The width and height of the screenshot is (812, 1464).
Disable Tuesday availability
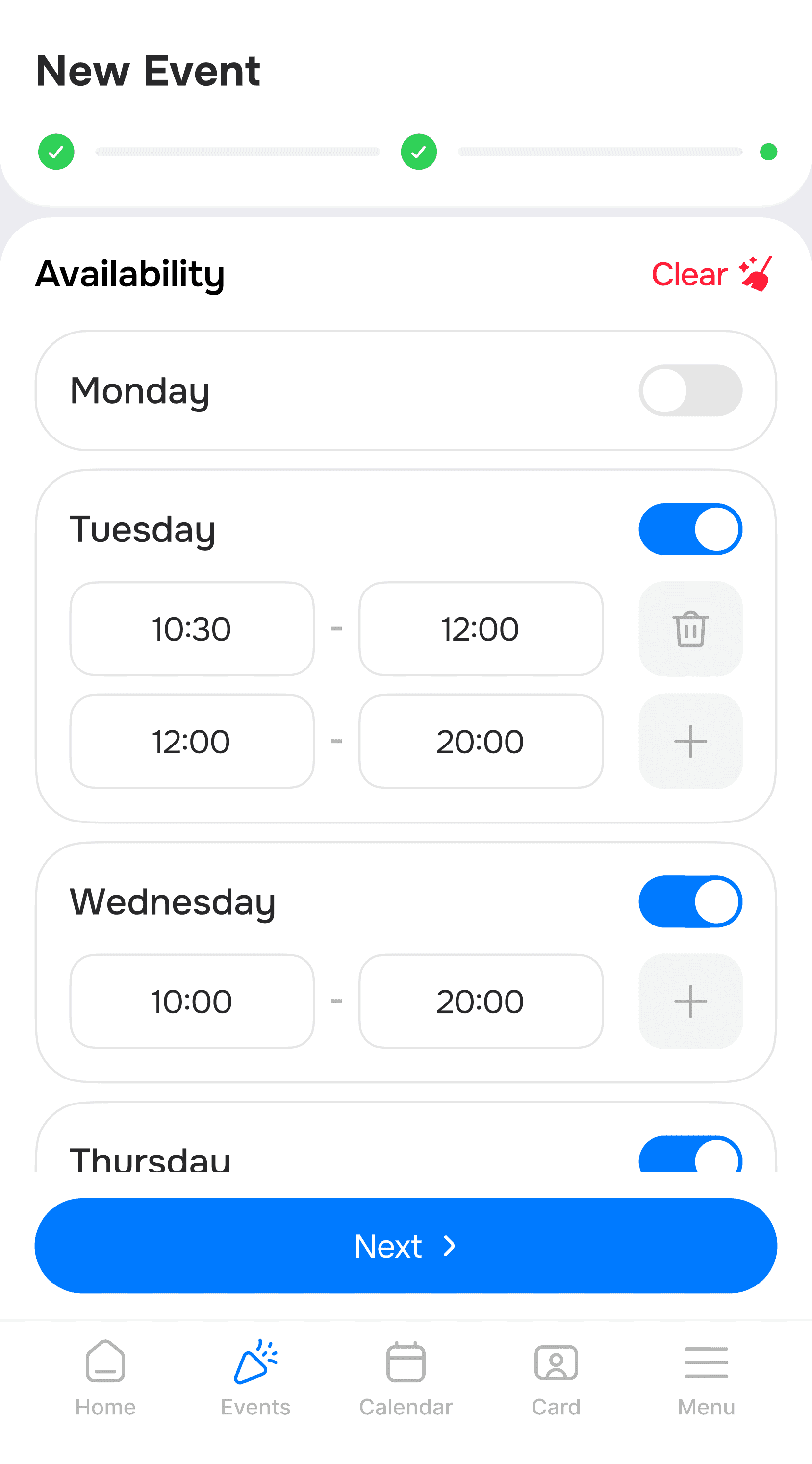(690, 529)
